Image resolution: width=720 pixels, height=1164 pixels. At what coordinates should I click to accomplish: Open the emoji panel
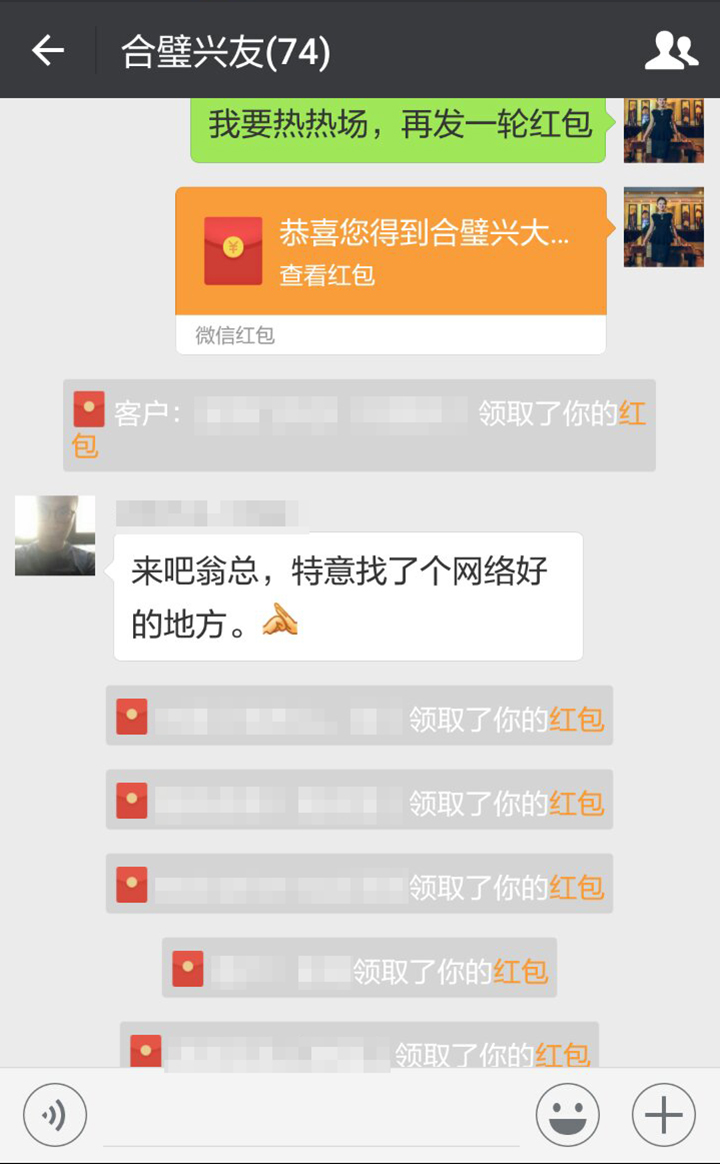[566, 1113]
